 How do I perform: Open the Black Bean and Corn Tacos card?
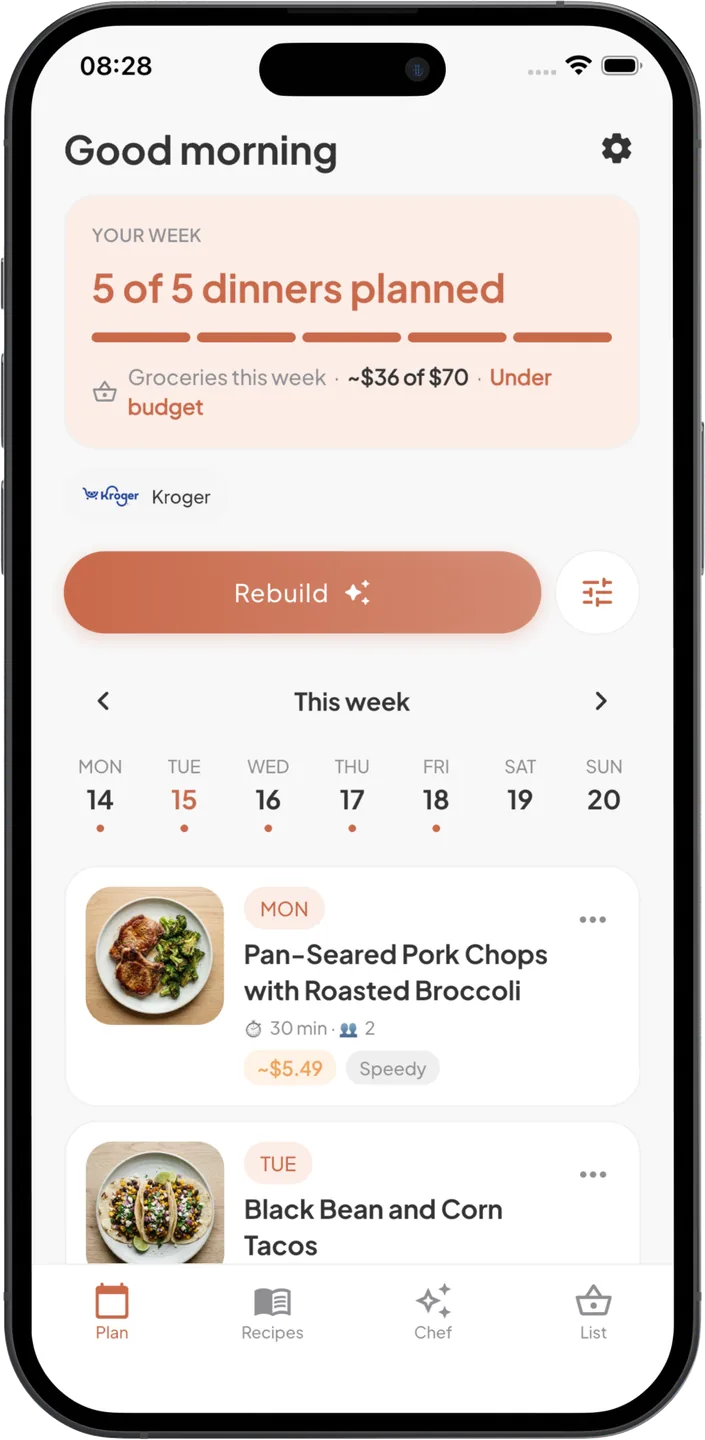[352, 1194]
